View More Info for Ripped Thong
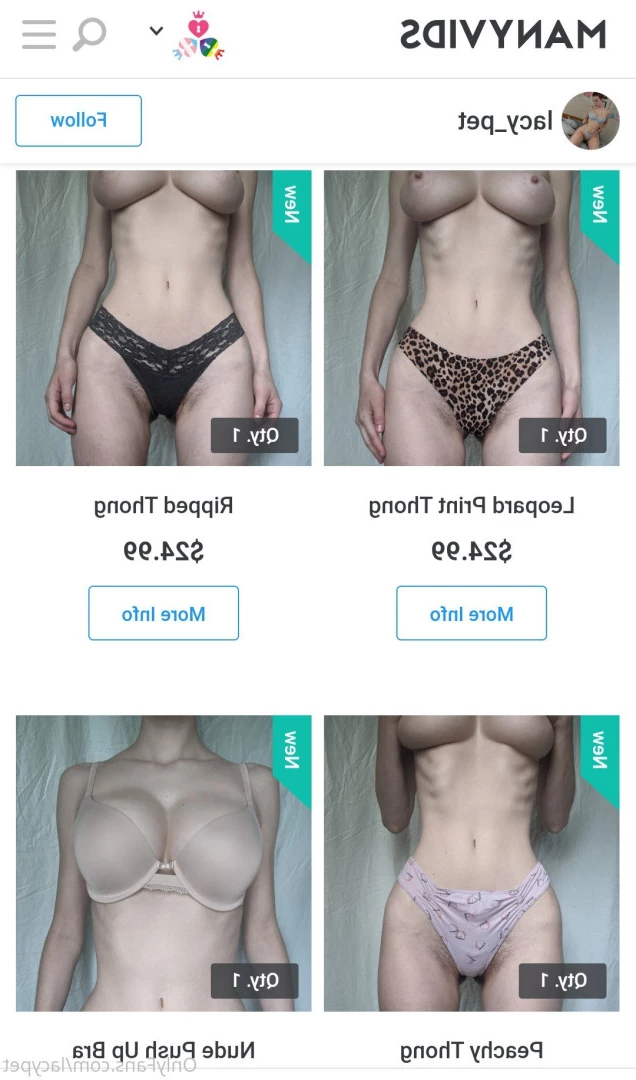The width and height of the screenshot is (636, 1080). 163,613
